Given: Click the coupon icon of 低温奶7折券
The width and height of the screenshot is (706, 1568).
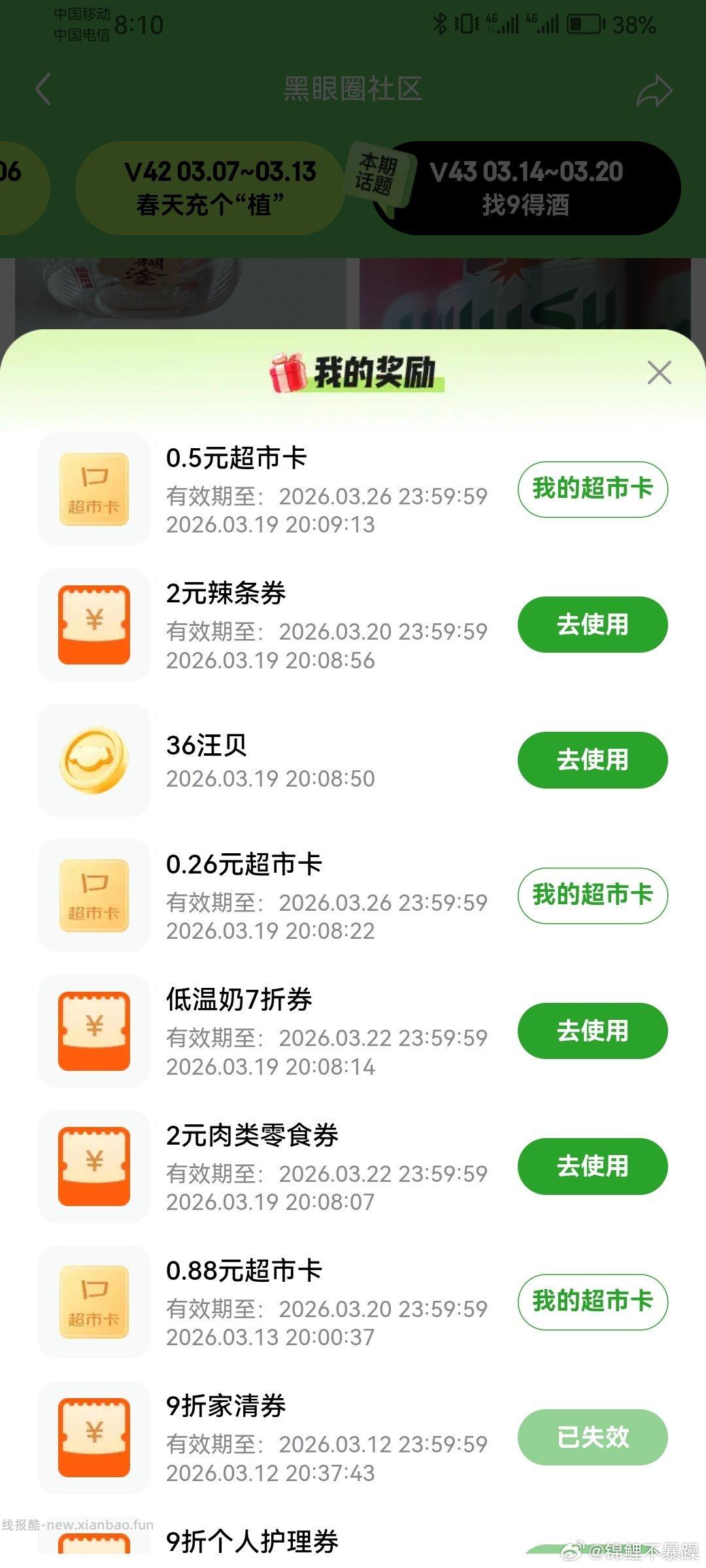Looking at the screenshot, I should click(93, 1032).
